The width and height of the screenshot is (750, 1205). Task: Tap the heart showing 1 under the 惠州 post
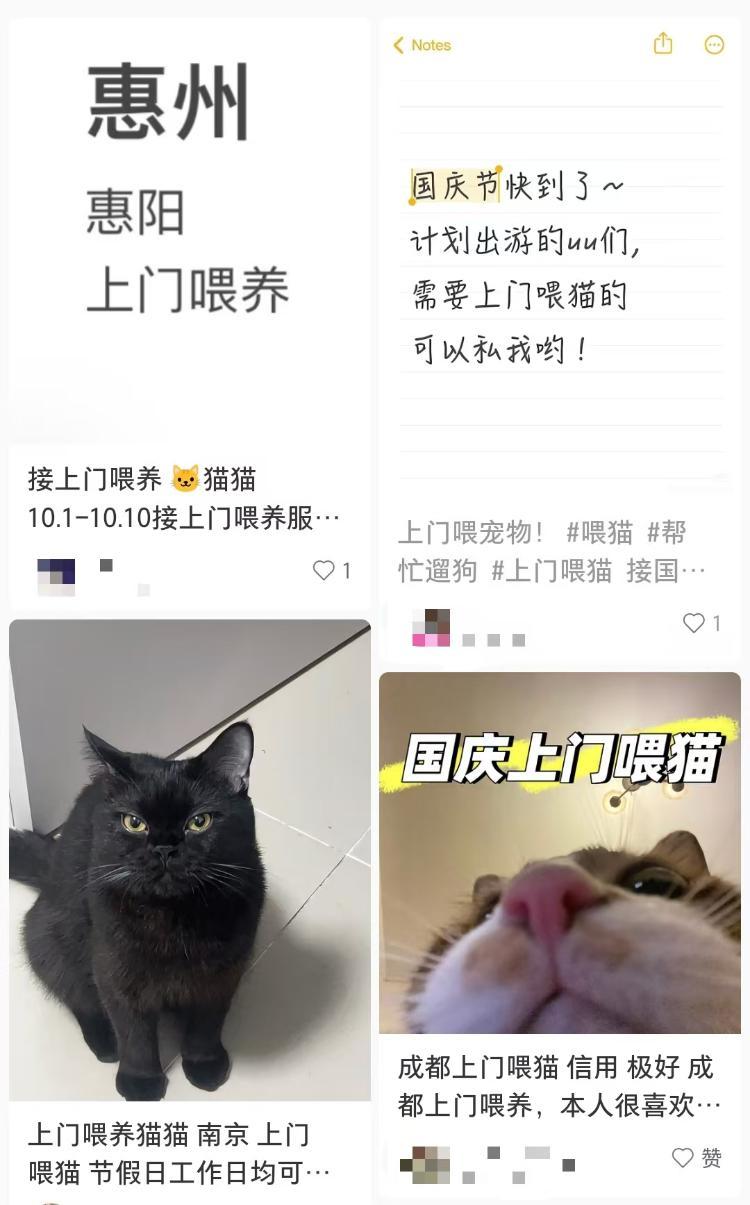322,568
